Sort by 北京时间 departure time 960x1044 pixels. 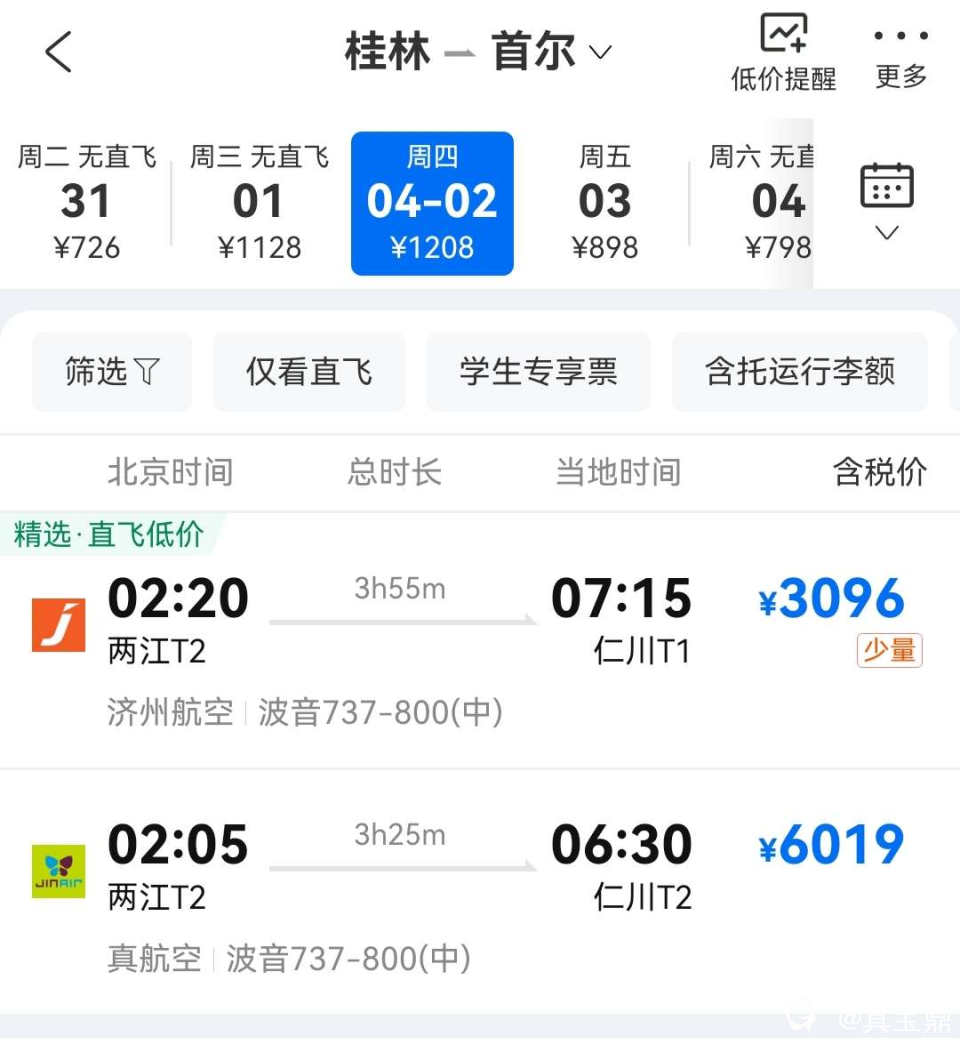point(170,472)
